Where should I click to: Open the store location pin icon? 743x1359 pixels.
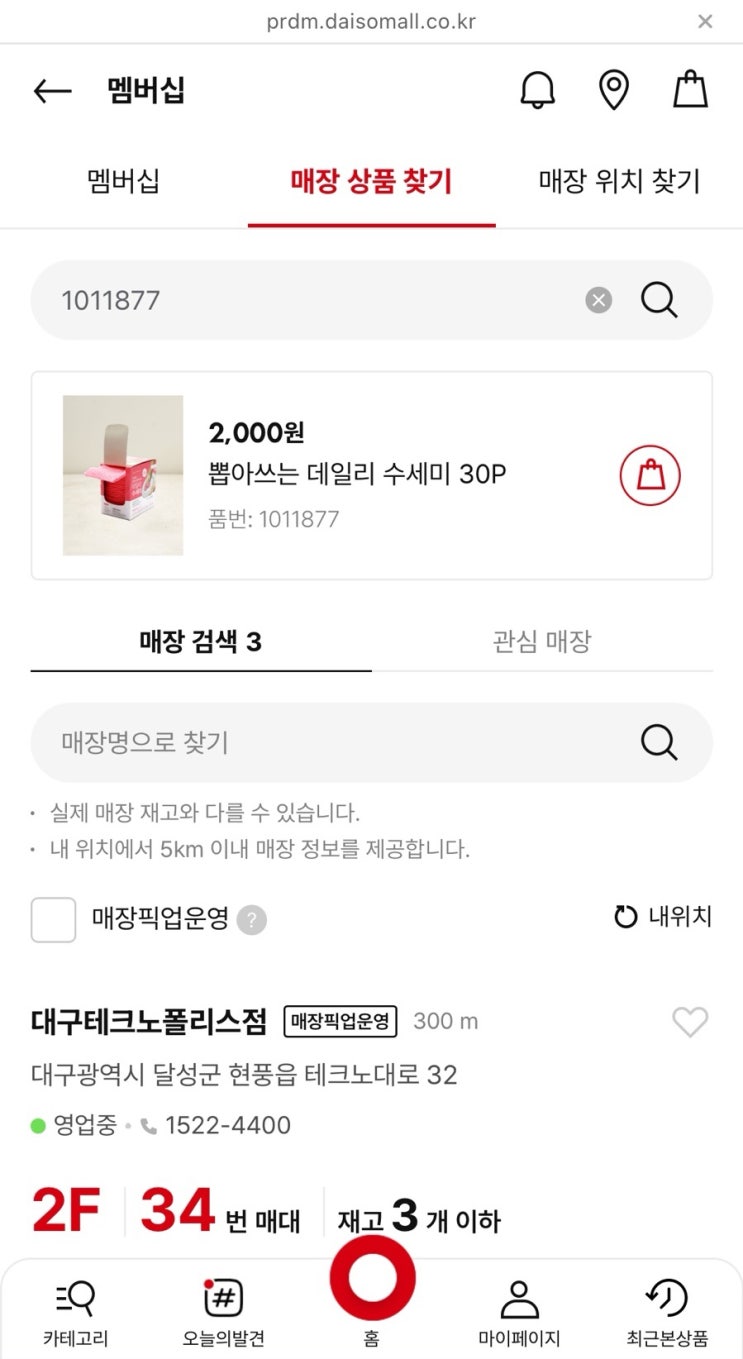click(613, 91)
